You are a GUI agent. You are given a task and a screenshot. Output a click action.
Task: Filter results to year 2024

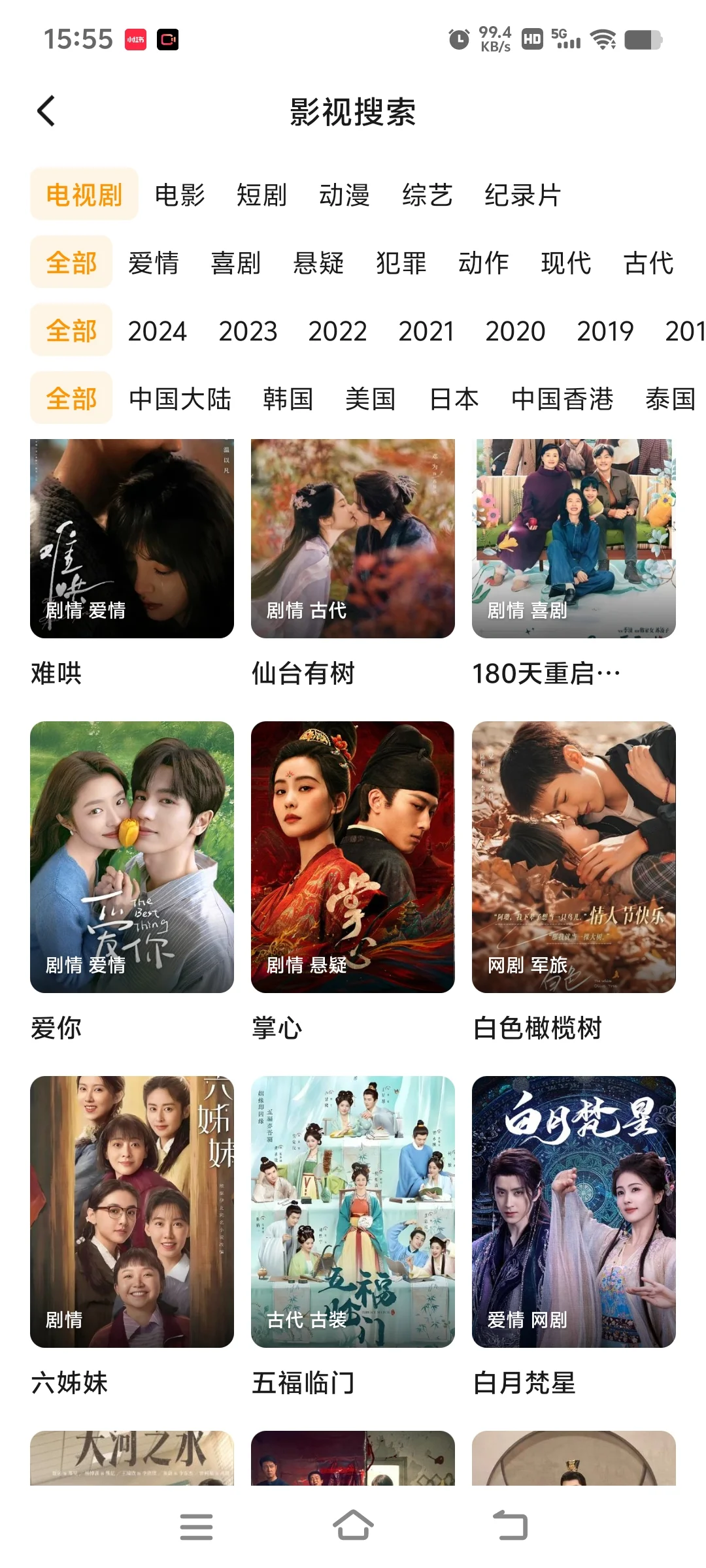158,331
